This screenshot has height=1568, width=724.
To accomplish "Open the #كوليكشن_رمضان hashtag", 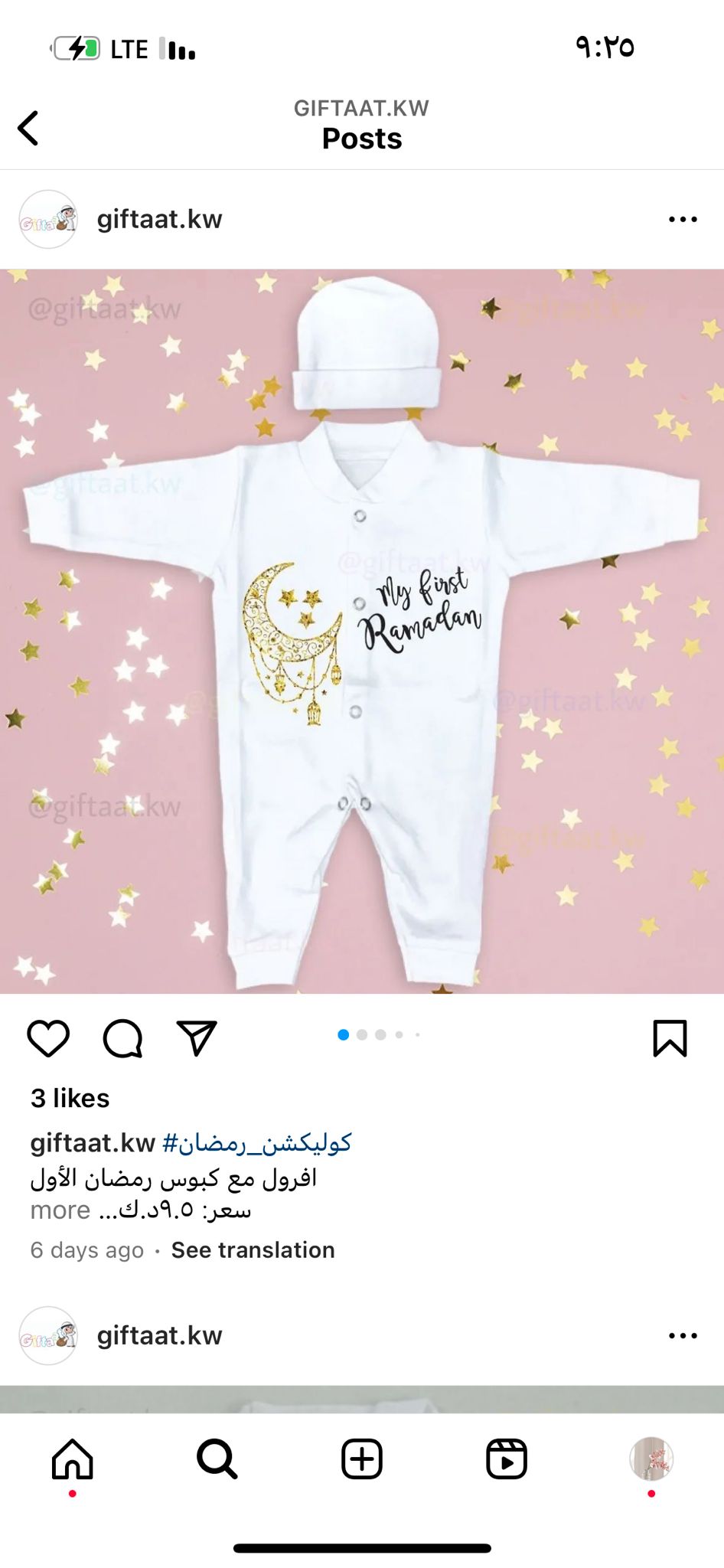I will (x=257, y=1143).
